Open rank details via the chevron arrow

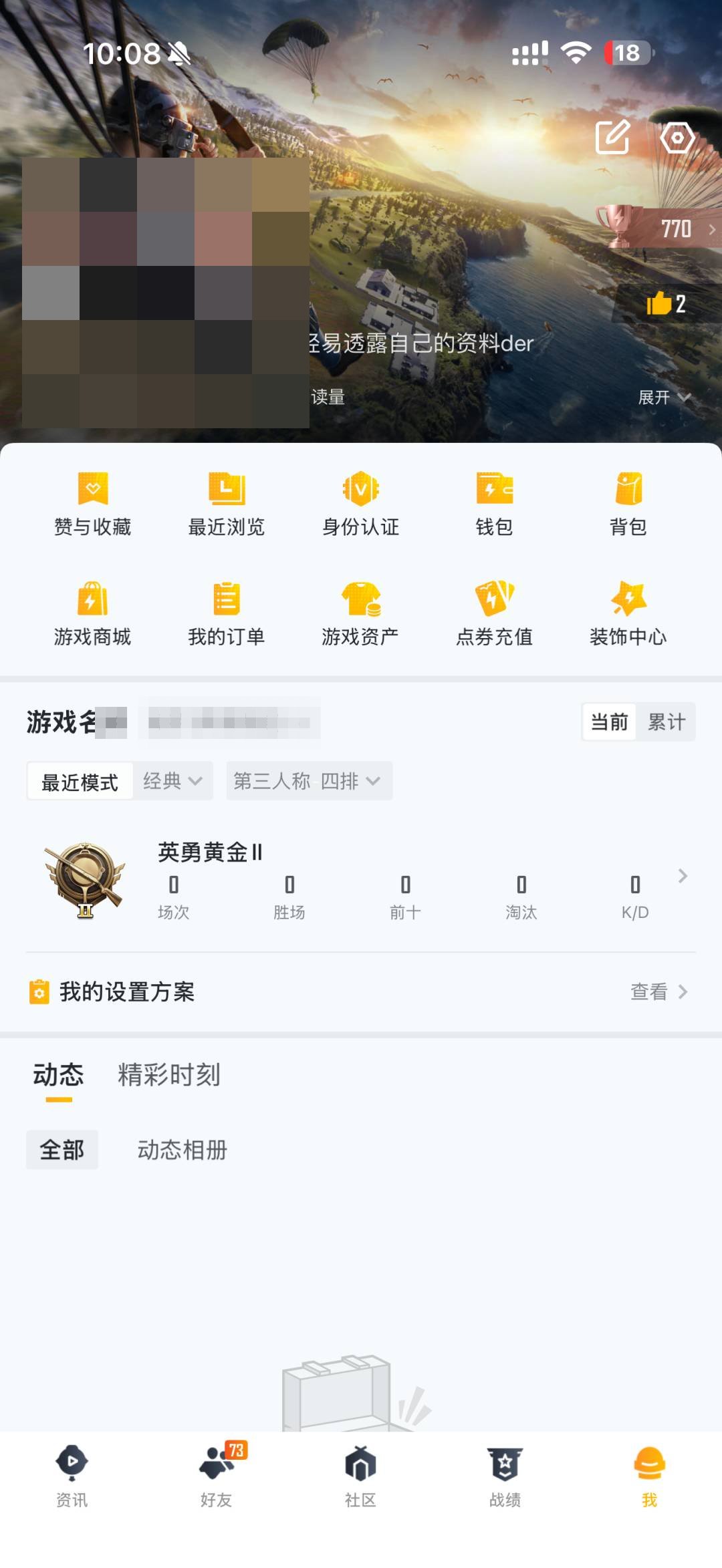click(x=683, y=875)
